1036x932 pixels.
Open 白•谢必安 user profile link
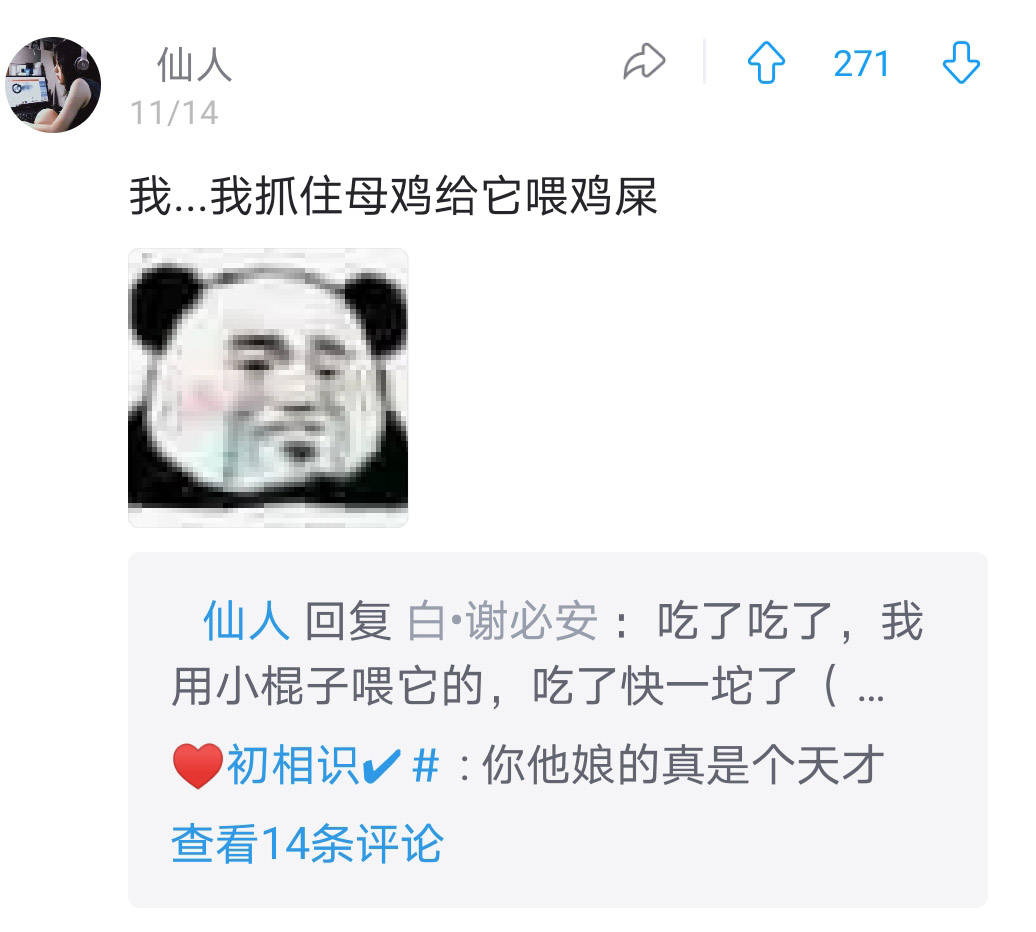503,623
